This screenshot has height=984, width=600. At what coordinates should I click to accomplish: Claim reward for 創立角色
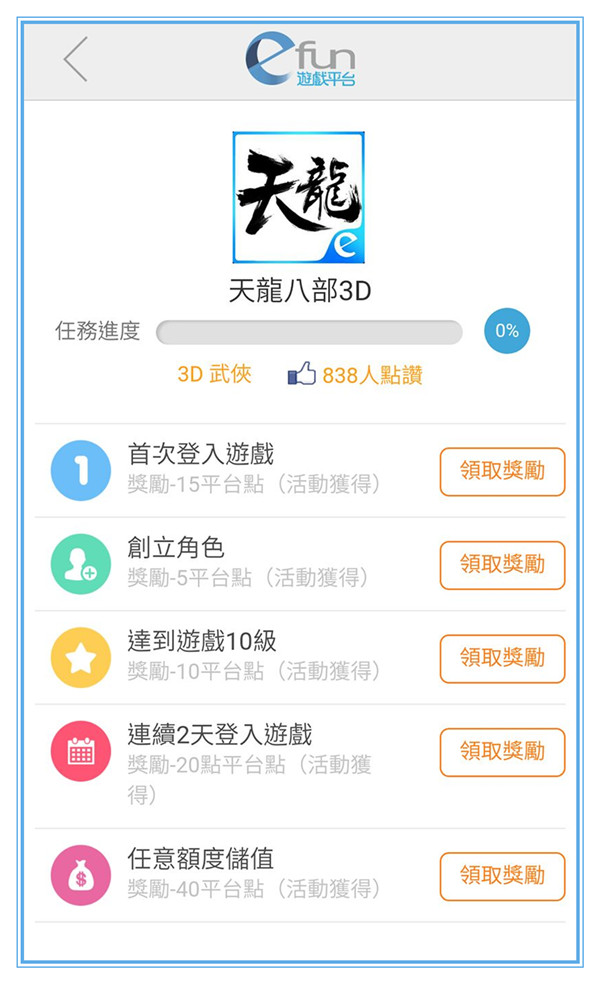coord(502,565)
